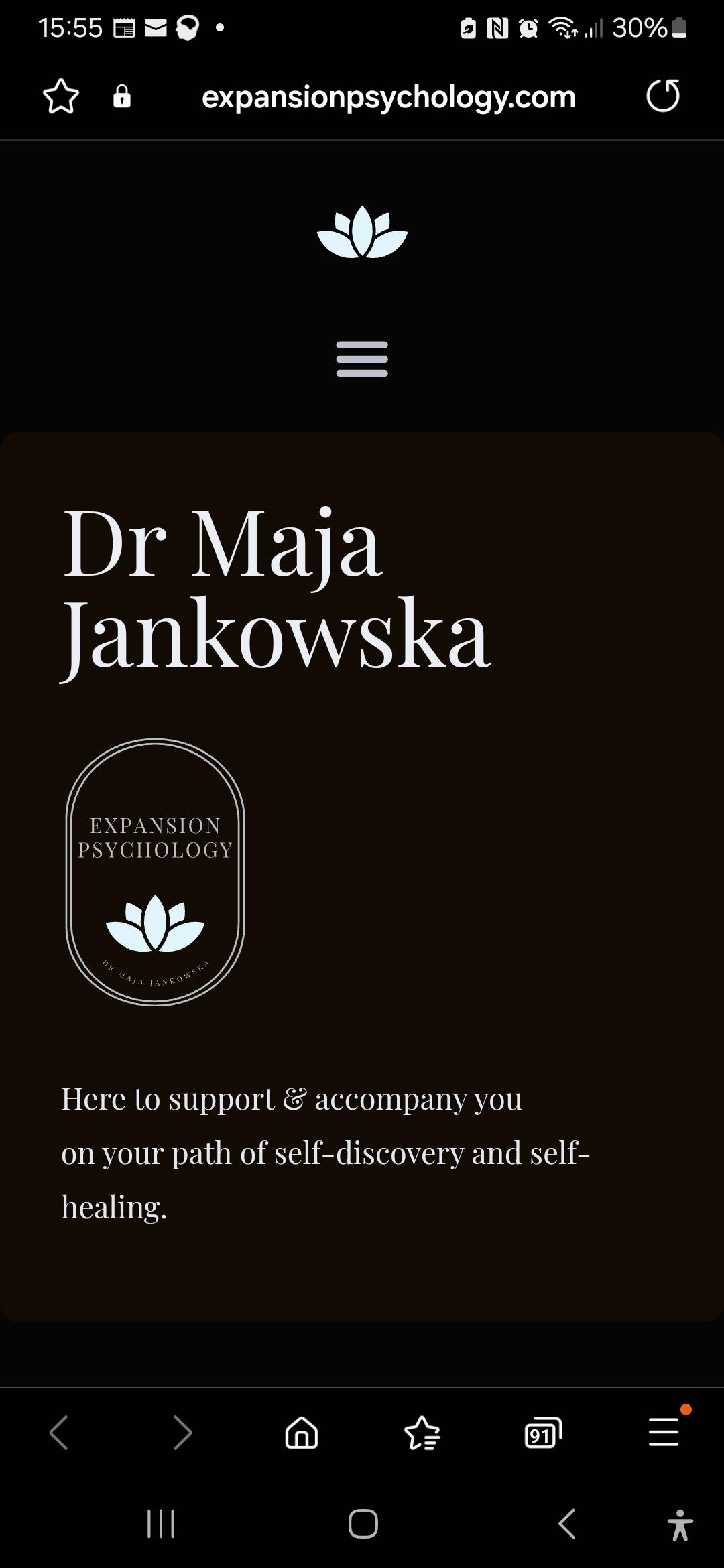This screenshot has width=724, height=1568.
Task: Open the browser tools menu
Action: [664, 1433]
